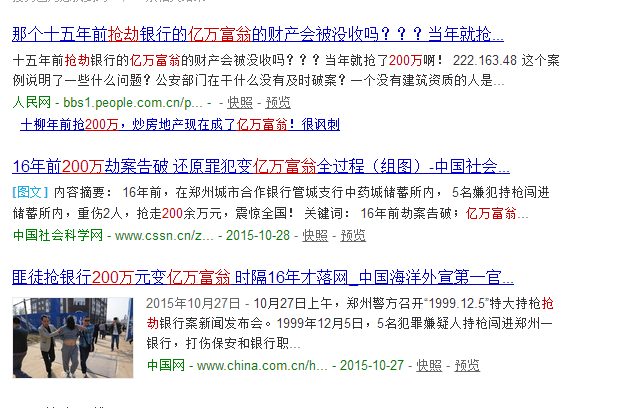This screenshot has height=408, width=617.
Task: Open the sublink '十柳年前抢200万，炒房地产'
Action: coord(180,124)
